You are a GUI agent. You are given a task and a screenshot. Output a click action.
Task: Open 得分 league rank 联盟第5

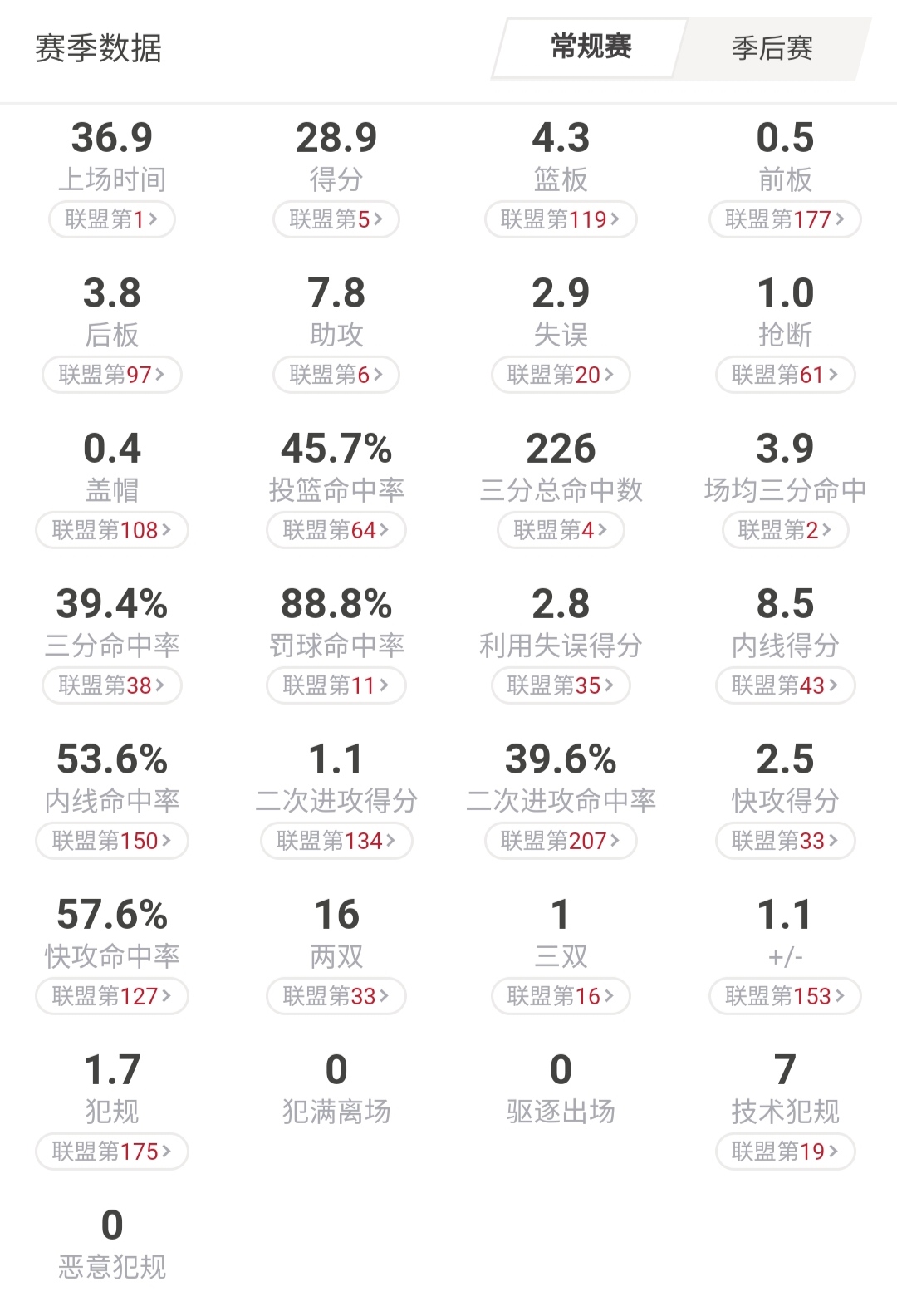point(336,219)
